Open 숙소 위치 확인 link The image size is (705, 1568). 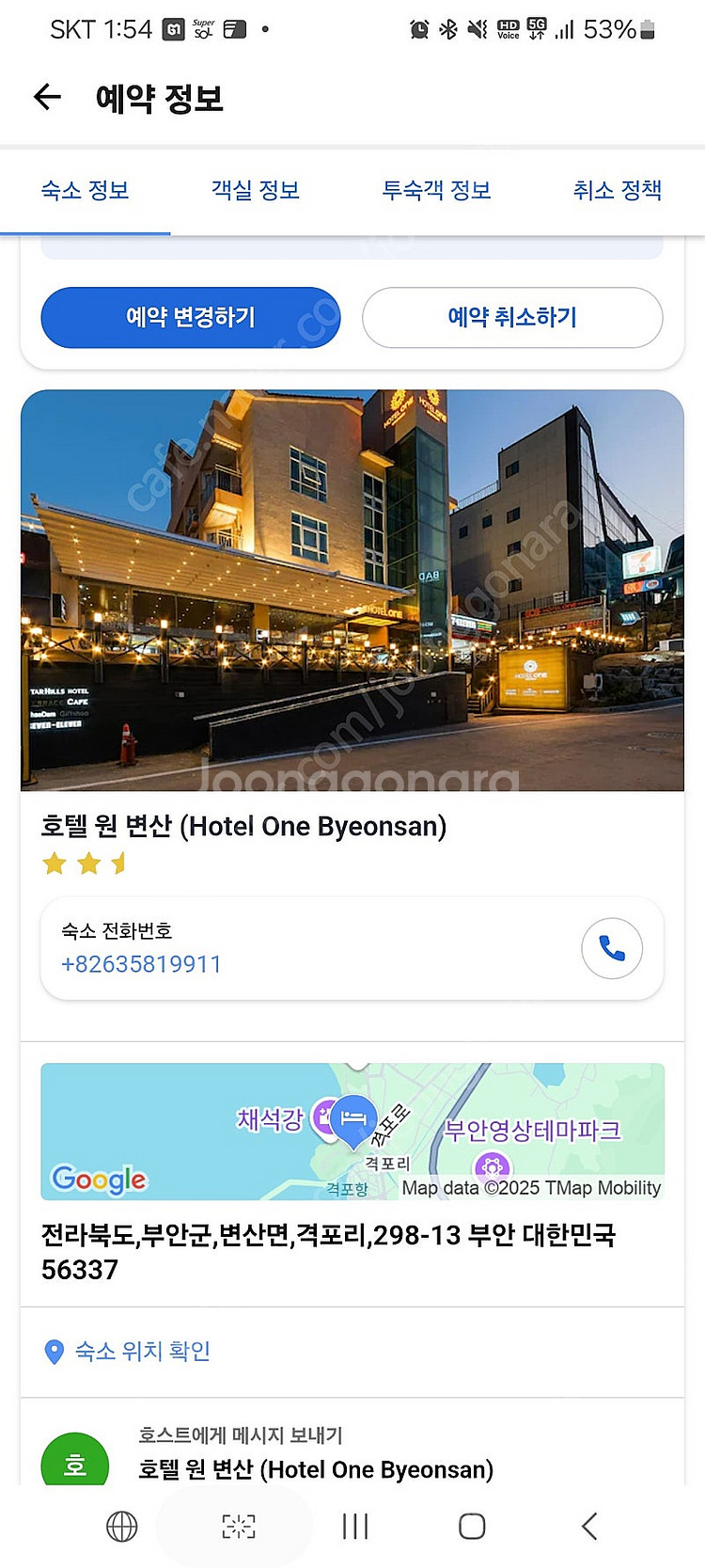coord(141,1352)
